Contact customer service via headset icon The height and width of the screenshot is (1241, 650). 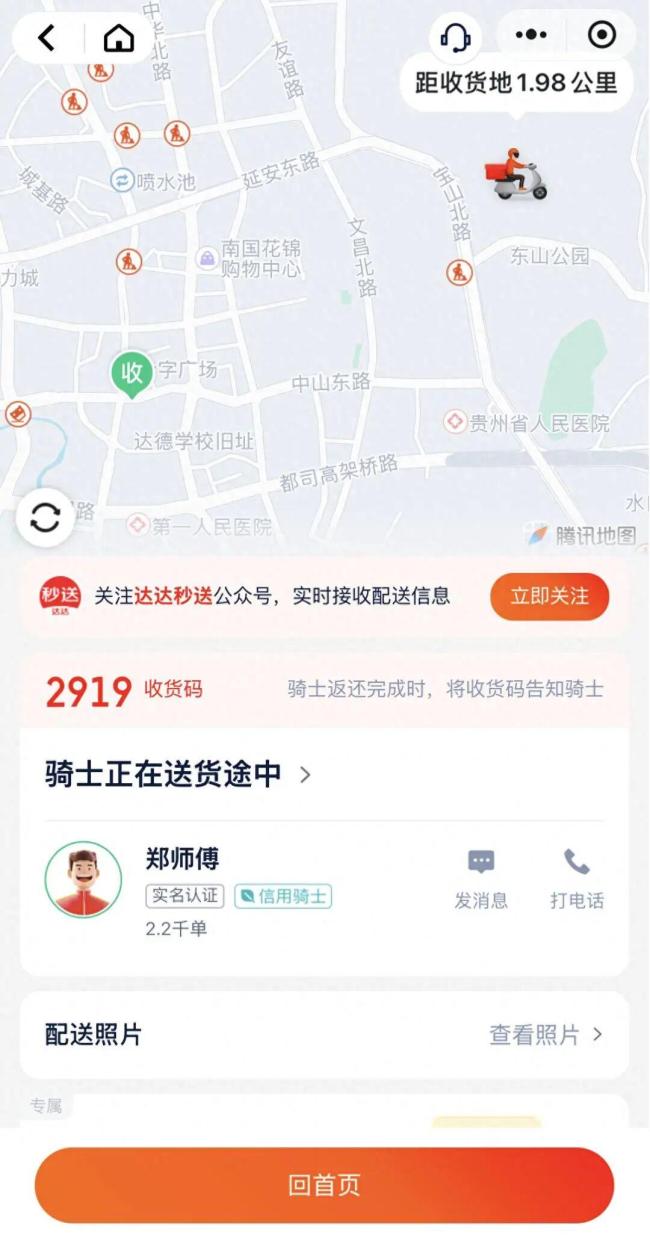pos(455,37)
